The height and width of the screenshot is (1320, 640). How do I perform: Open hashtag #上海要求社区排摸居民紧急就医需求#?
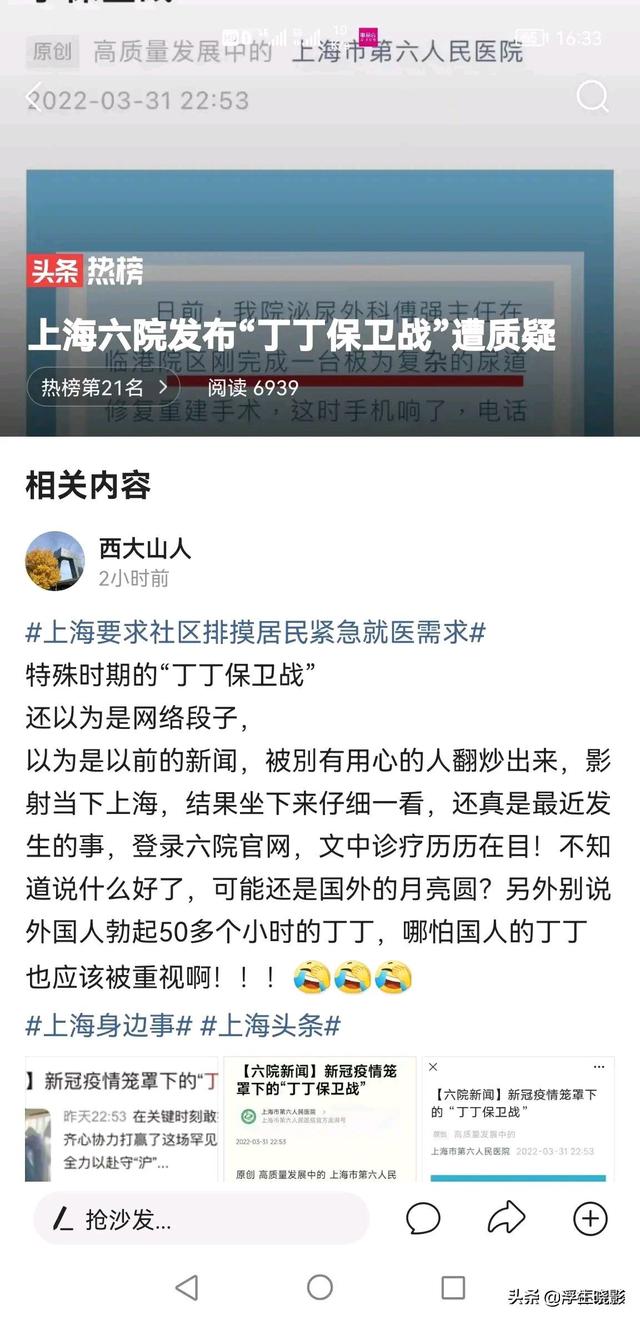tap(255, 632)
